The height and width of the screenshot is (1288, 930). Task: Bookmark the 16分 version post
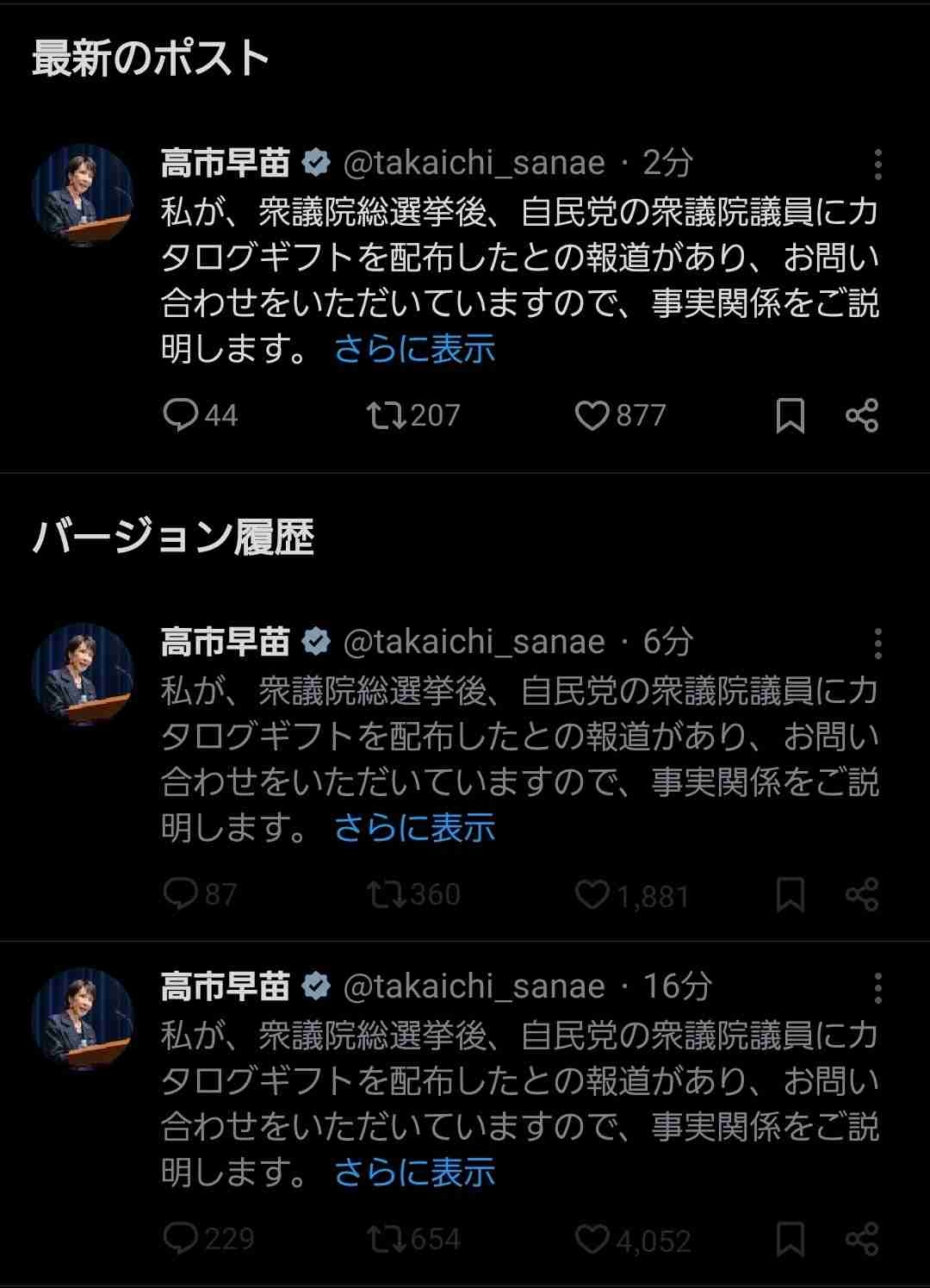pyautogui.click(x=790, y=1239)
